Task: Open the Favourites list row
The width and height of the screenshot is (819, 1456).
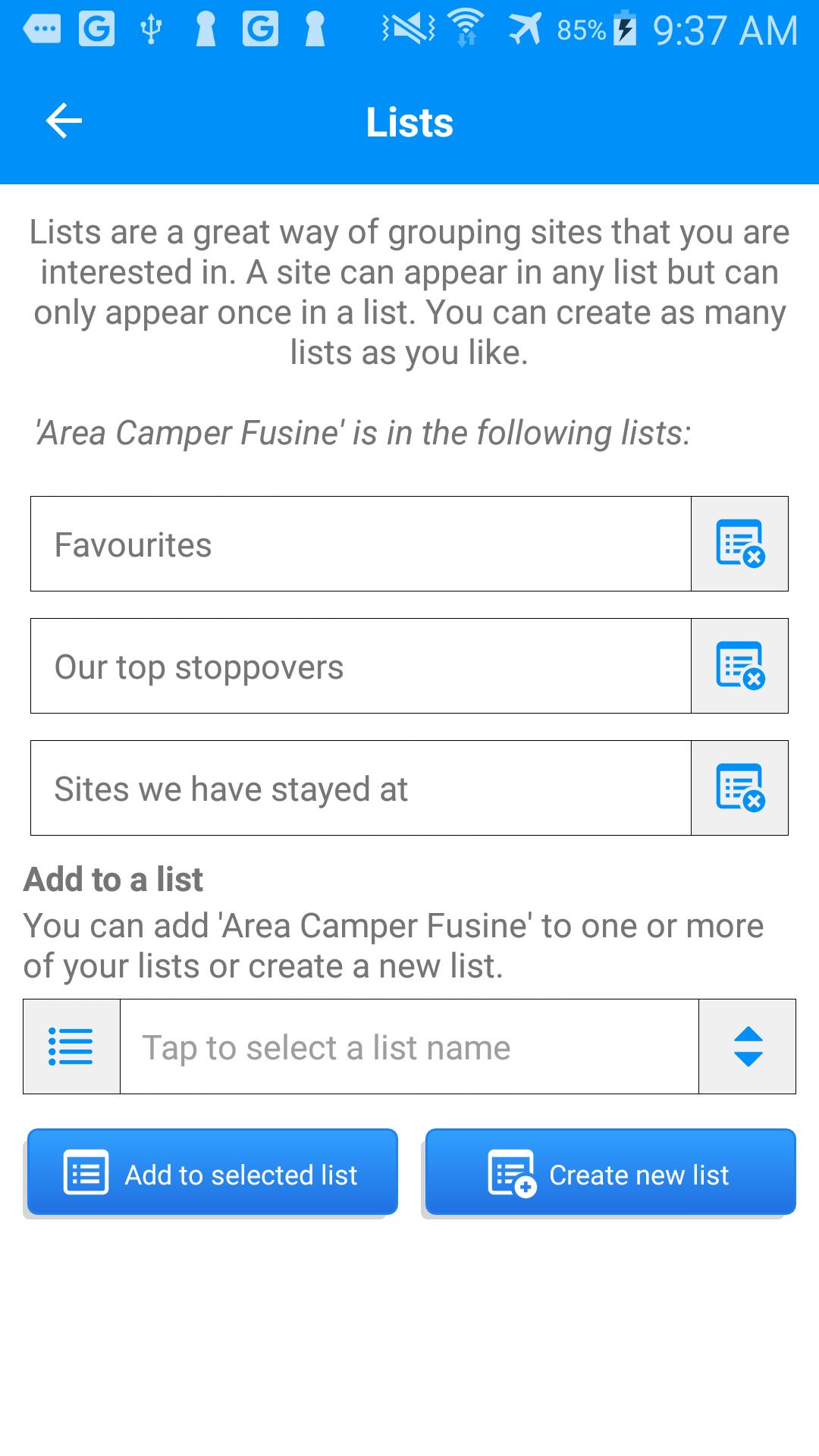Action: pos(361,544)
